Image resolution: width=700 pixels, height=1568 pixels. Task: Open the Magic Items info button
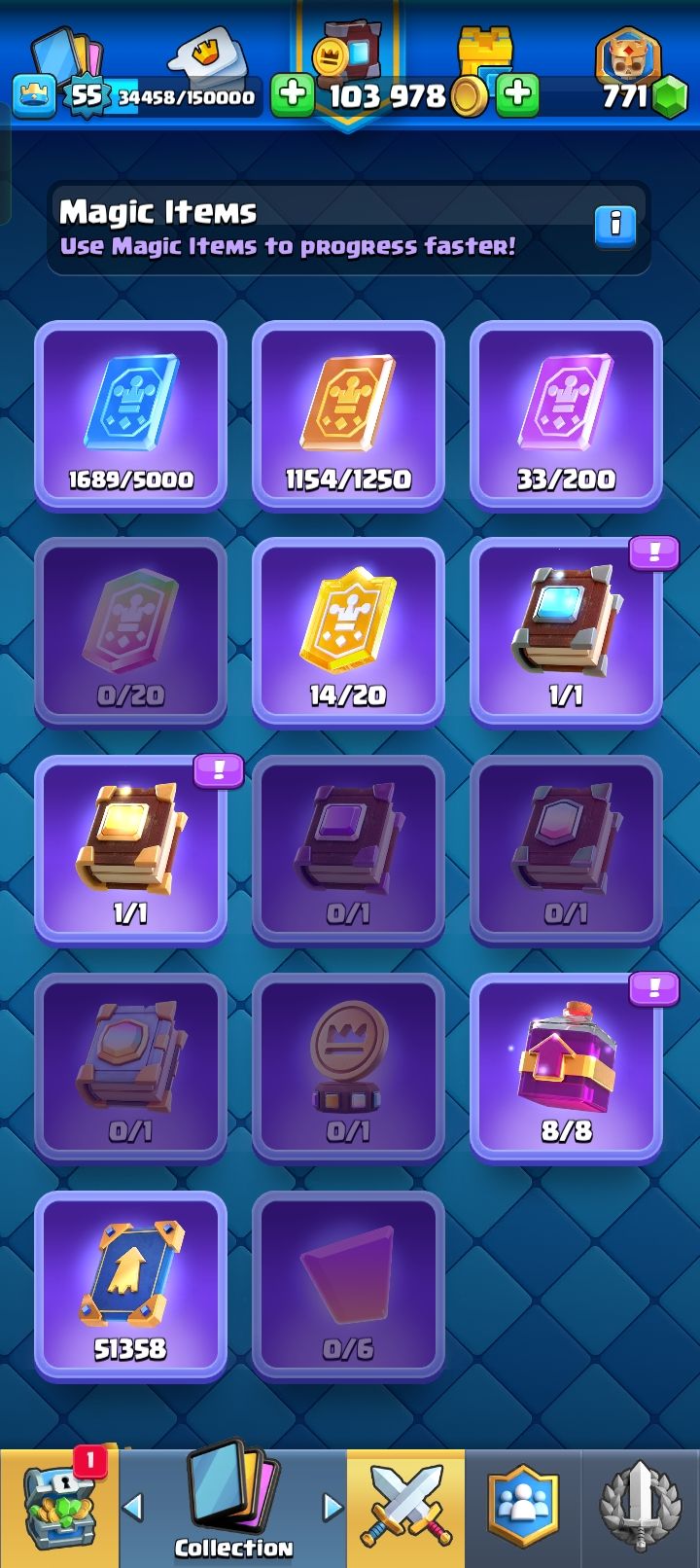click(x=614, y=226)
